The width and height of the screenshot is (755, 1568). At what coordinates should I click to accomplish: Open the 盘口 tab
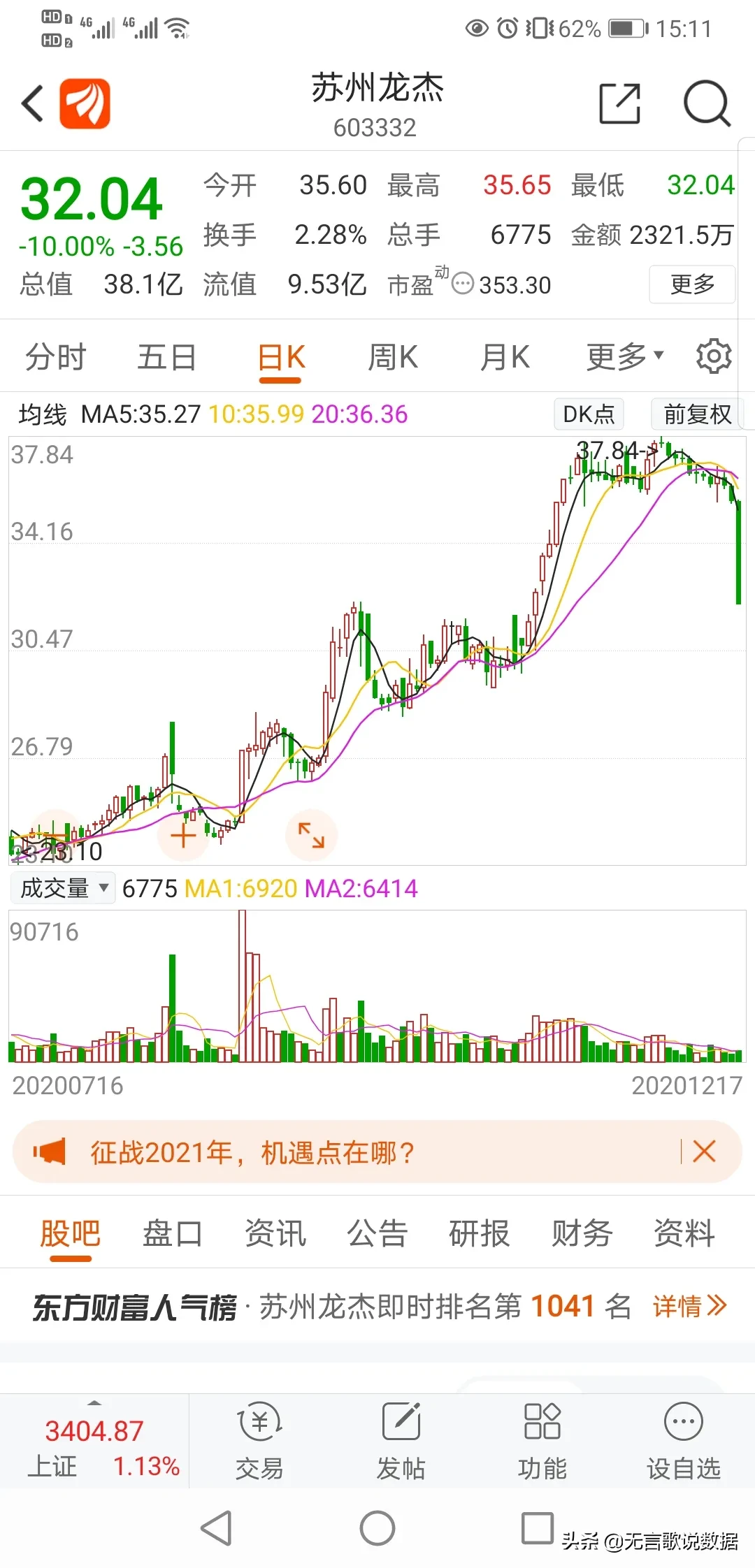click(172, 1233)
